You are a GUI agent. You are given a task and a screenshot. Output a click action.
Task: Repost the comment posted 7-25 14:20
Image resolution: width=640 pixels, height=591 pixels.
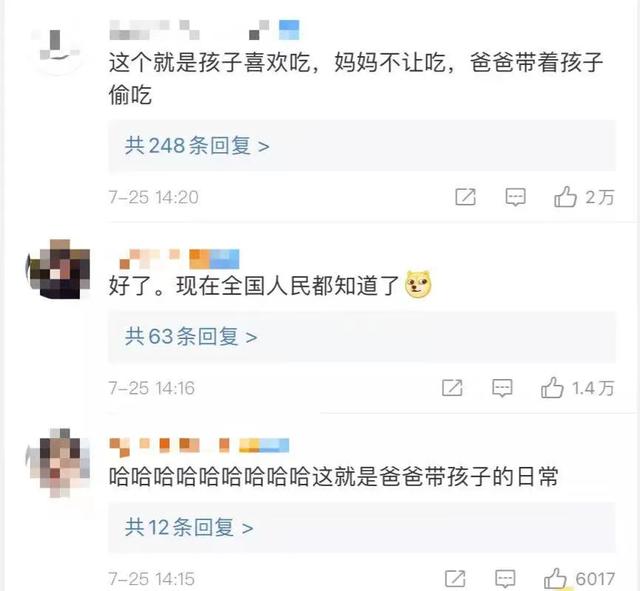point(465,197)
